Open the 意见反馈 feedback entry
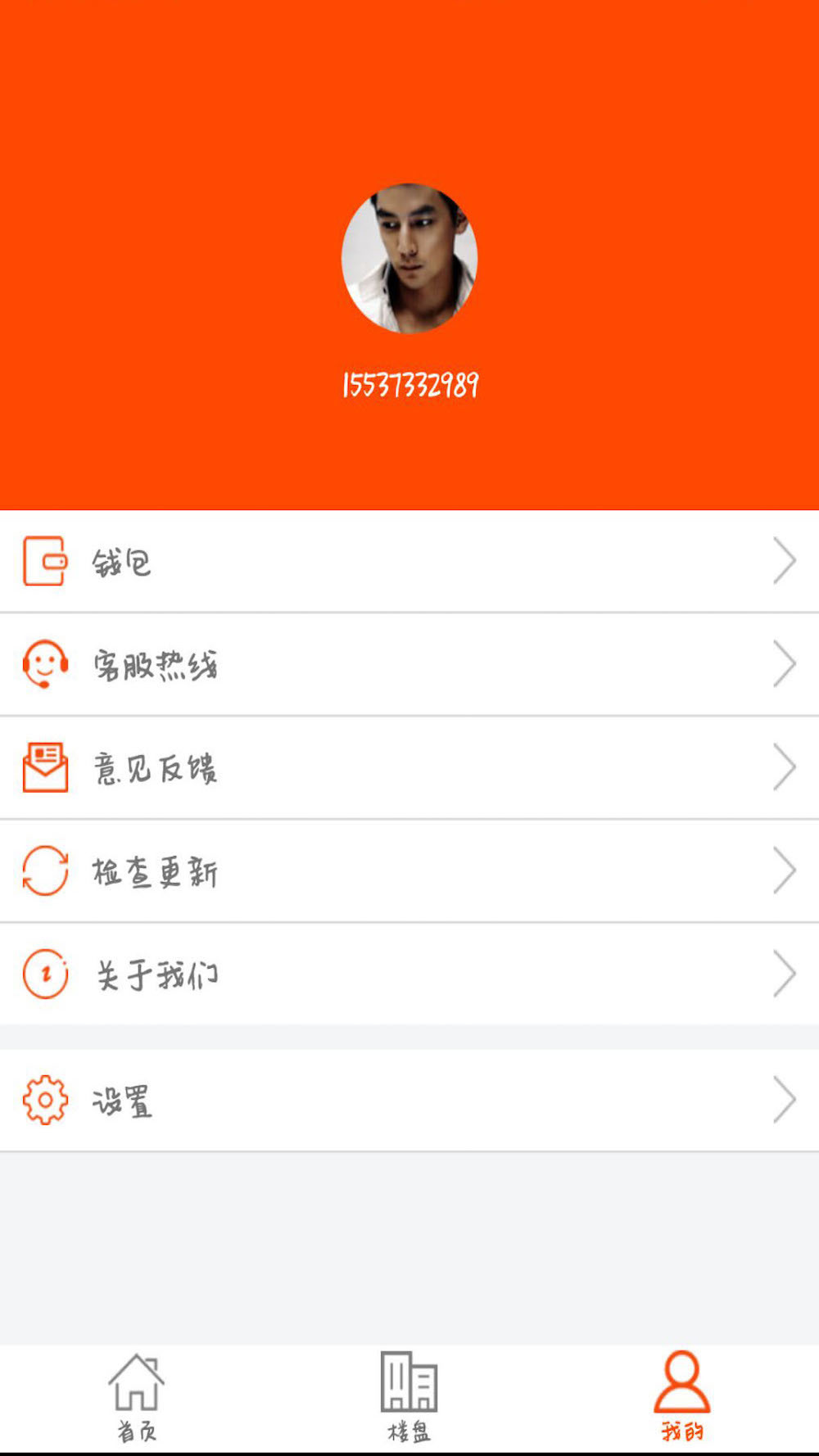This screenshot has width=819, height=1456. point(156,768)
